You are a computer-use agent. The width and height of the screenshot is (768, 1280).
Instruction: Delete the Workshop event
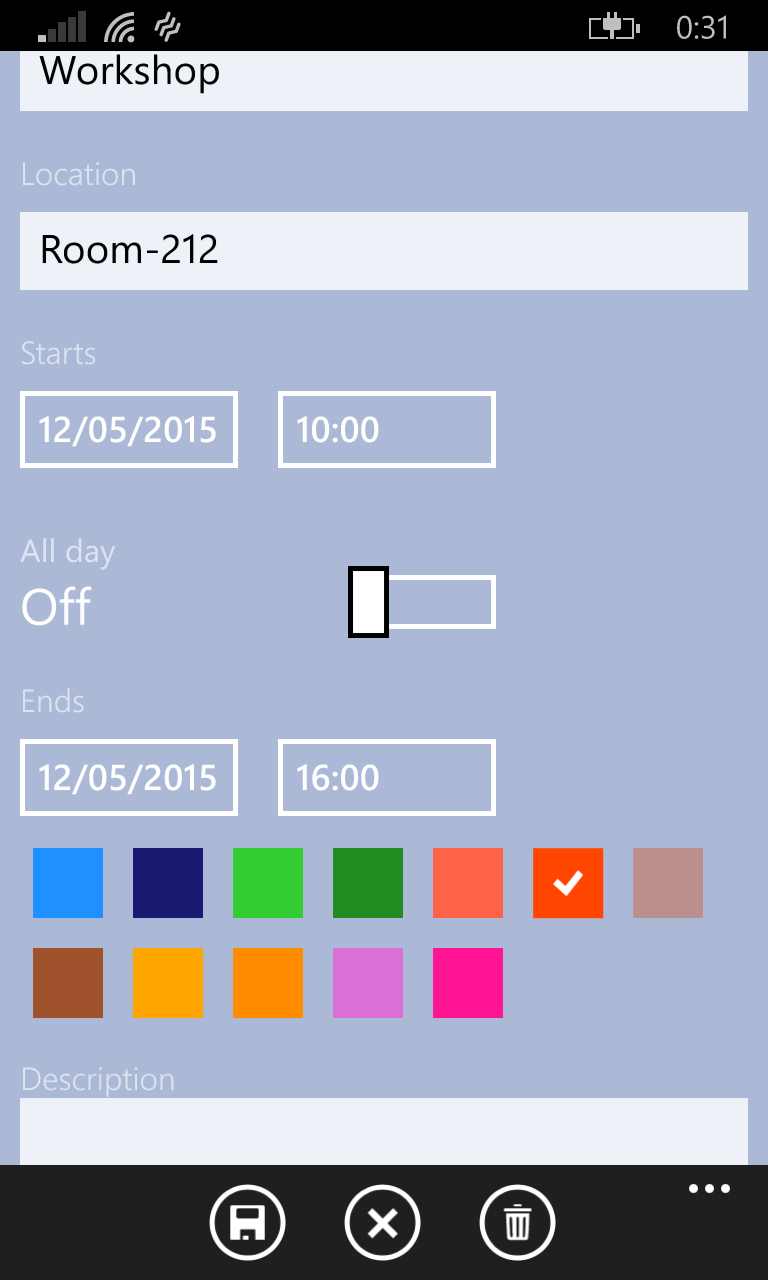[517, 1221]
